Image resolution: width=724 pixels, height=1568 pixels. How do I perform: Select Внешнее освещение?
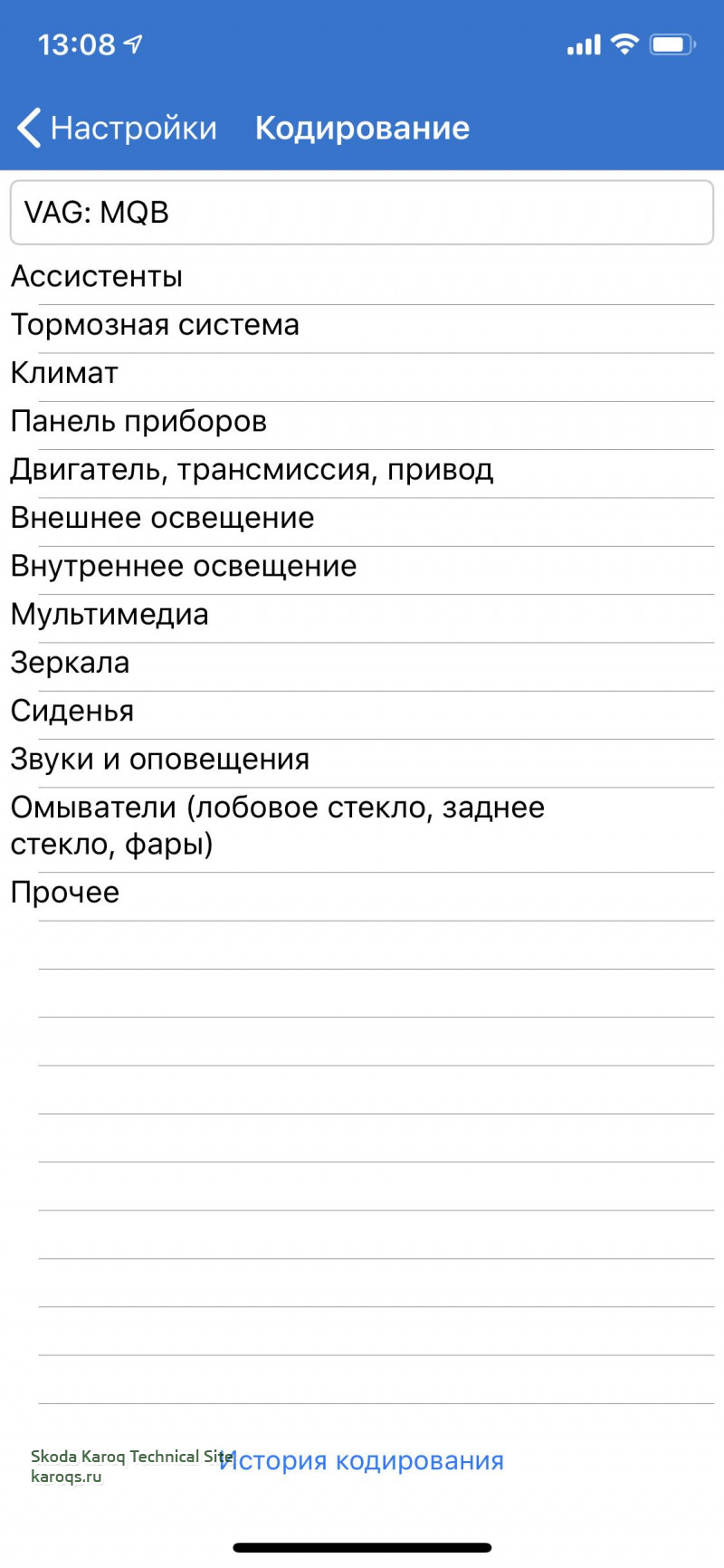point(163,518)
